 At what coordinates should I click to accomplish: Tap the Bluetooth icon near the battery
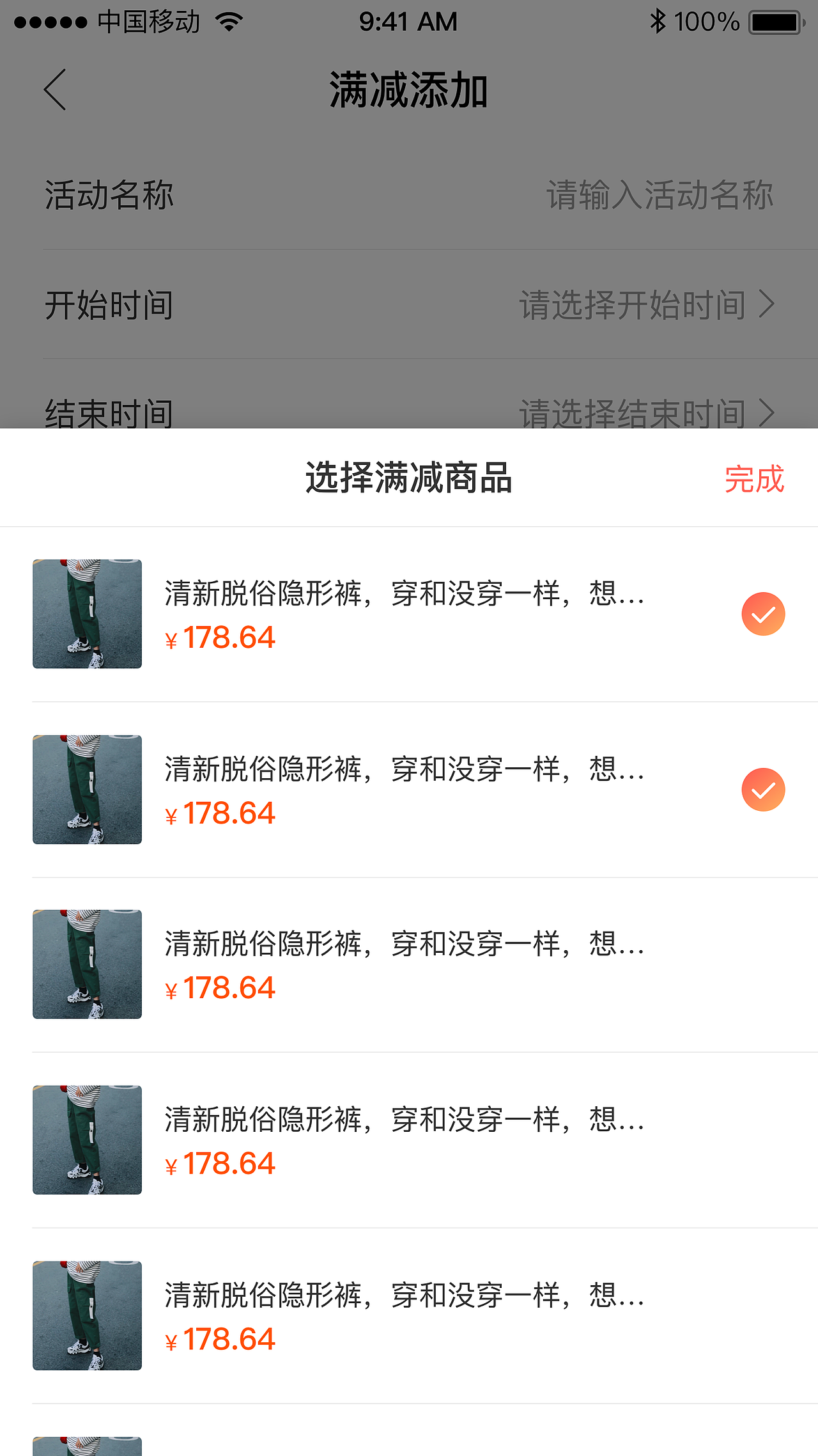(x=656, y=20)
